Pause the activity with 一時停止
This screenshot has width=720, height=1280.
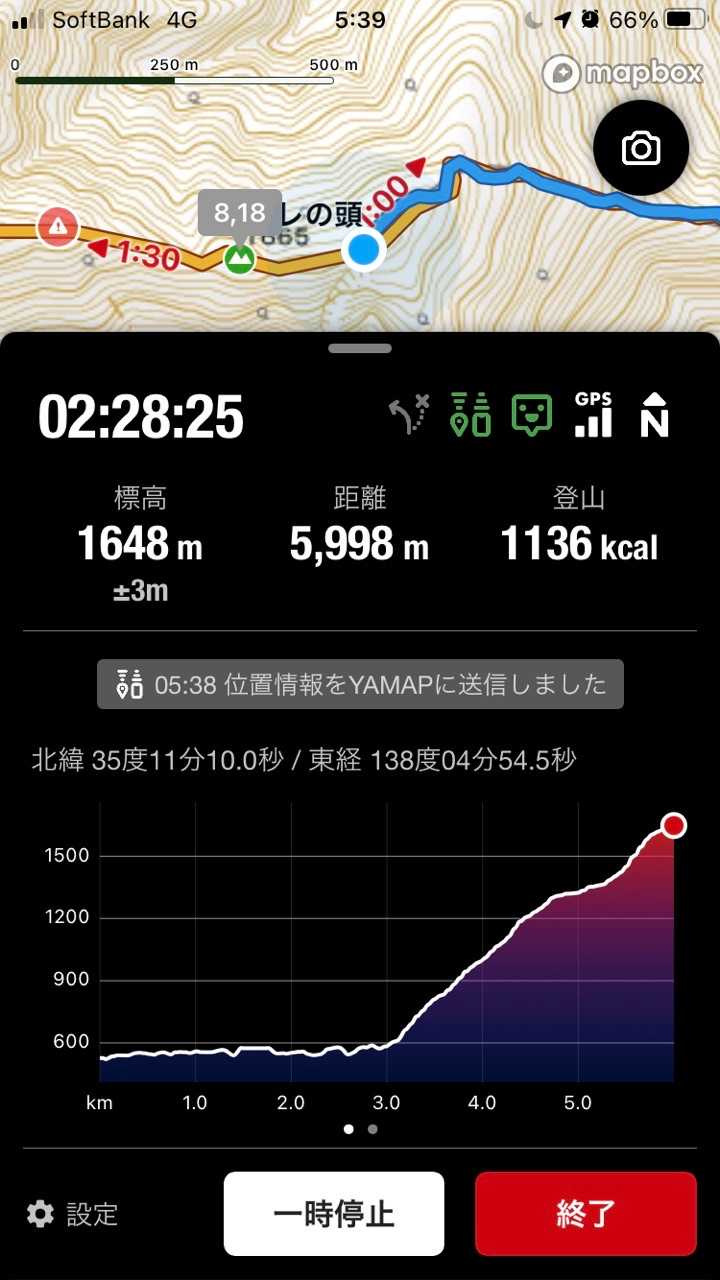click(334, 1214)
